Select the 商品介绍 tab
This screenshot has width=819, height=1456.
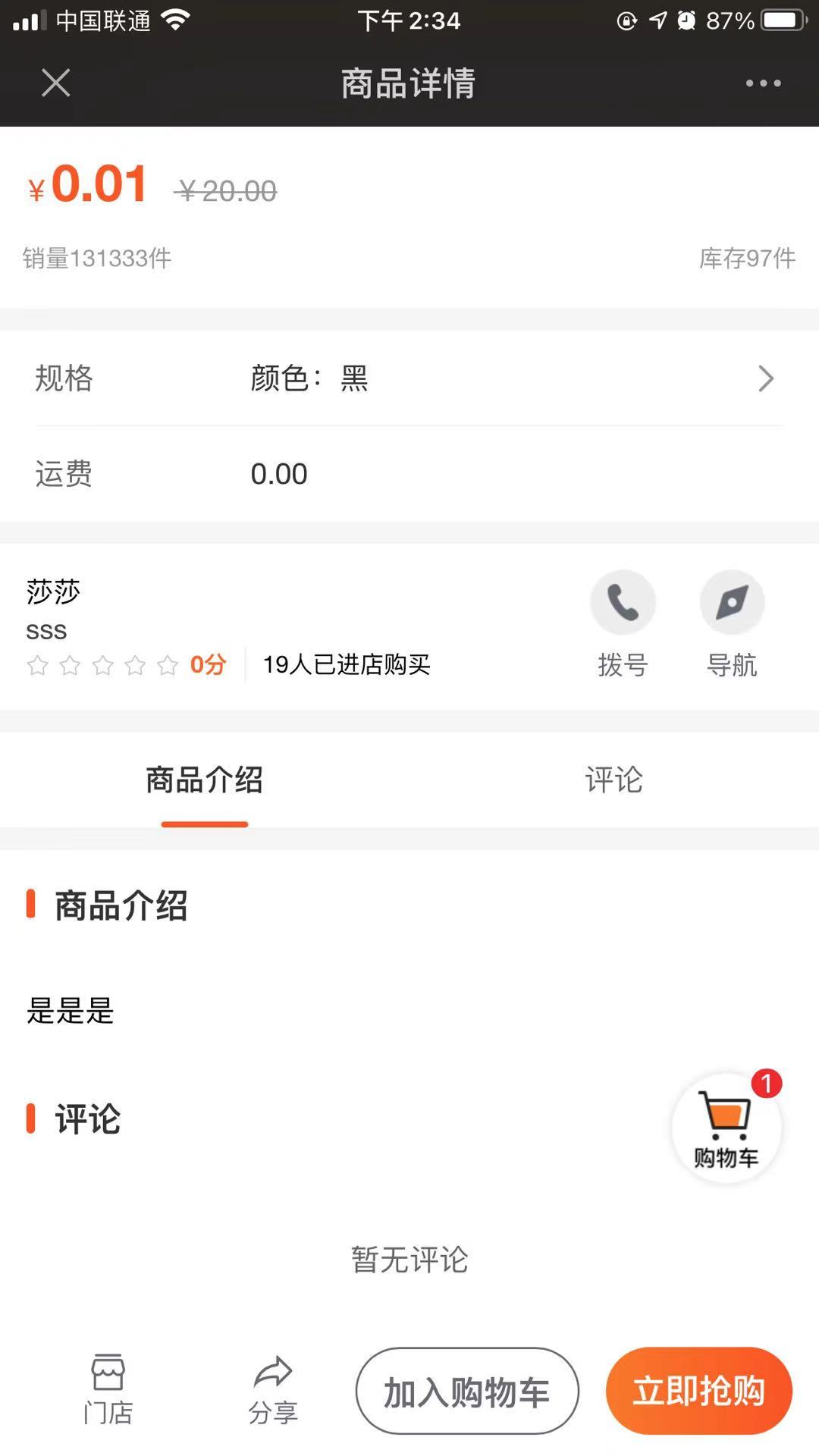205,780
